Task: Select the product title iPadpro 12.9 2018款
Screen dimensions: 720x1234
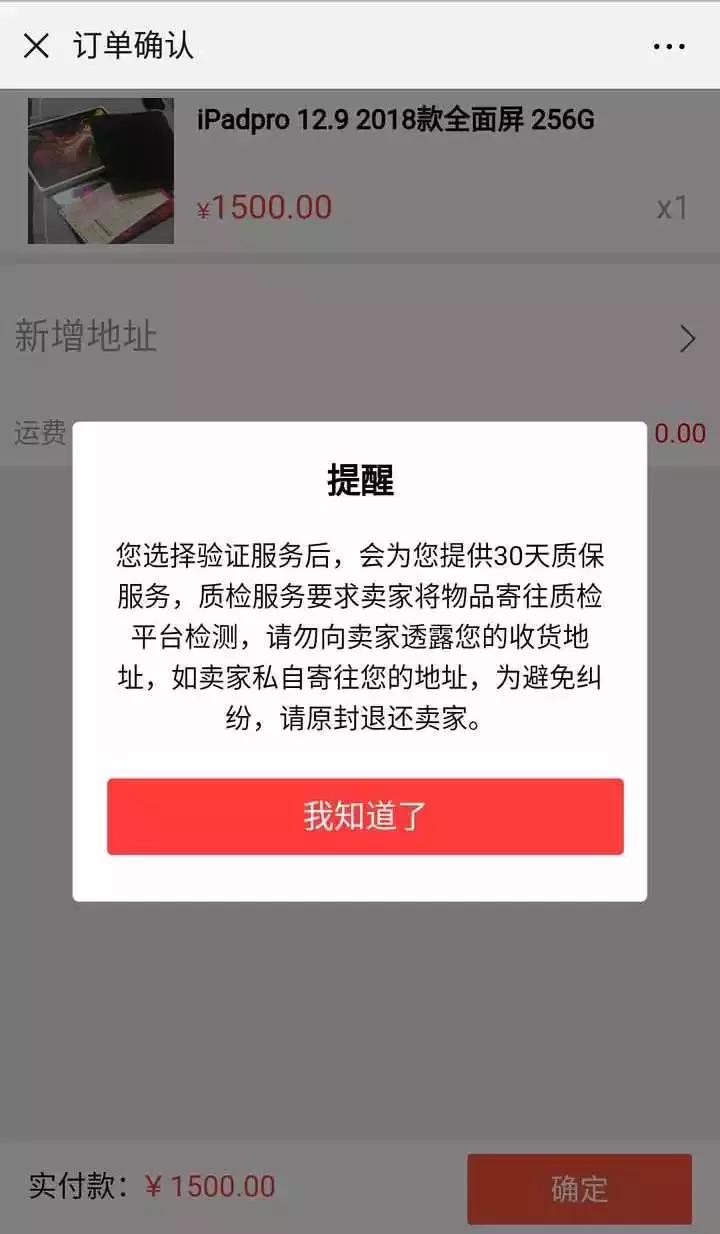Action: [x=395, y=120]
